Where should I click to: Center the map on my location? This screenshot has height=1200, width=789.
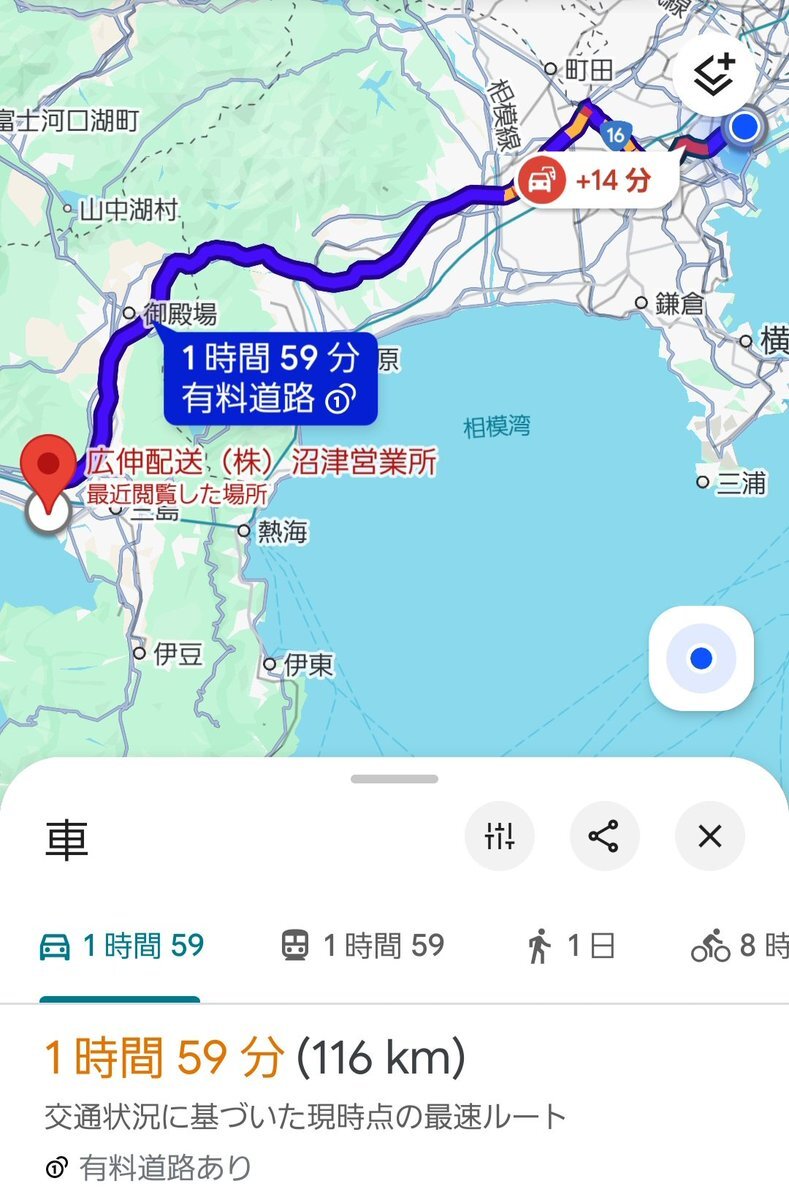pyautogui.click(x=701, y=658)
